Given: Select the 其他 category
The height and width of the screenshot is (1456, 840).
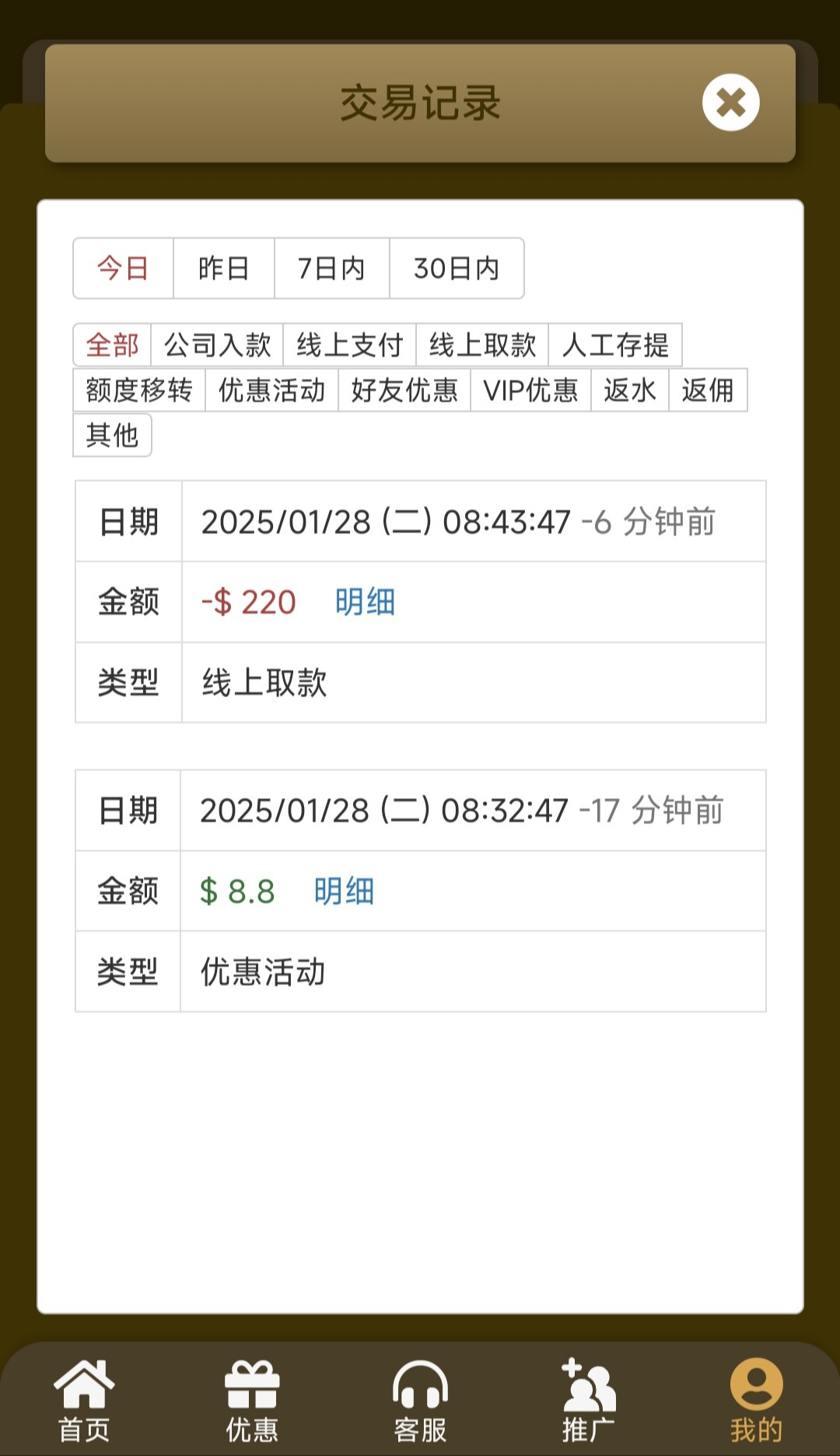Looking at the screenshot, I should (x=112, y=435).
